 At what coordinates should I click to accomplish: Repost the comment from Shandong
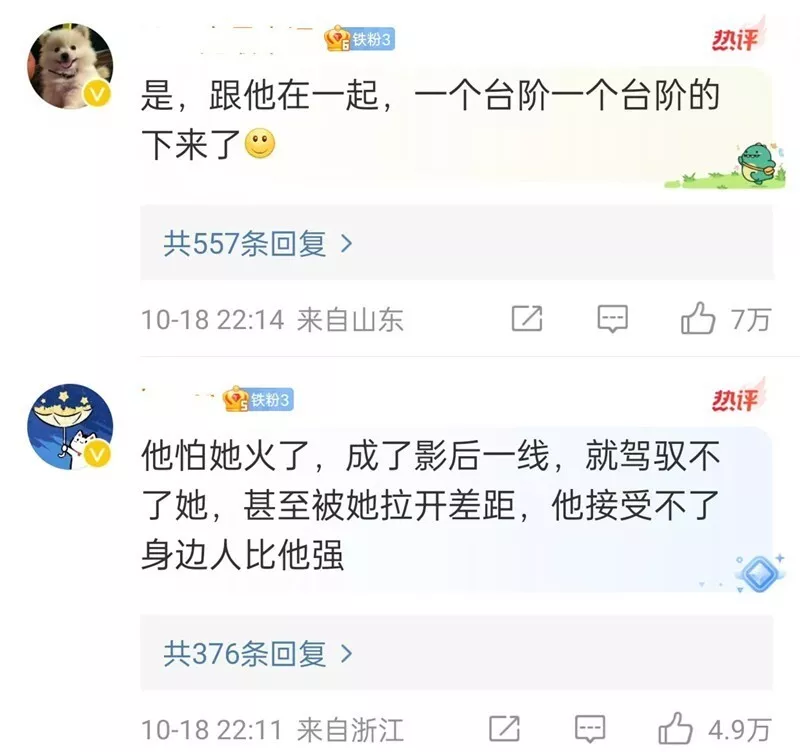(527, 320)
